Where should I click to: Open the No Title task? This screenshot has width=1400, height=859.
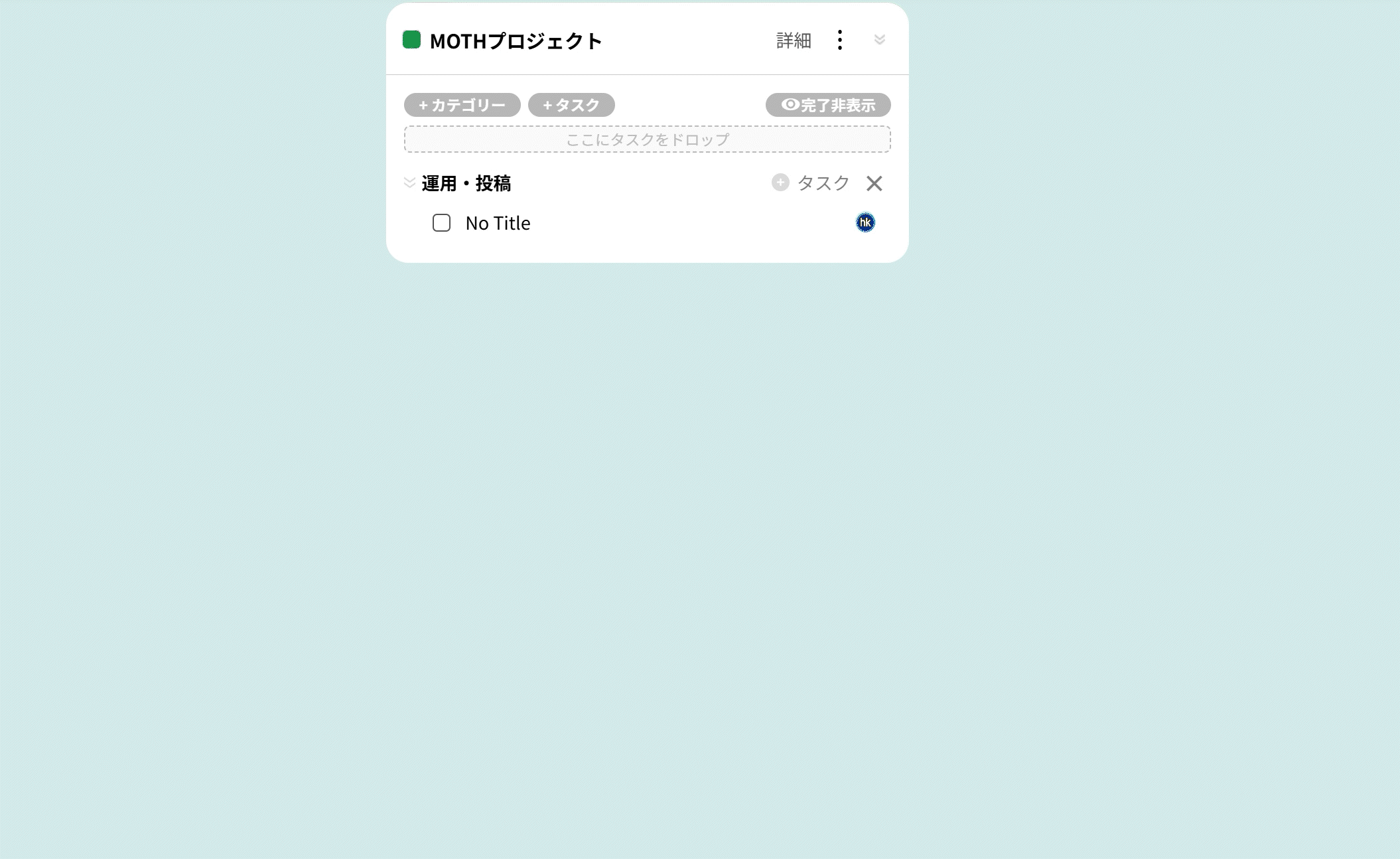tap(498, 224)
